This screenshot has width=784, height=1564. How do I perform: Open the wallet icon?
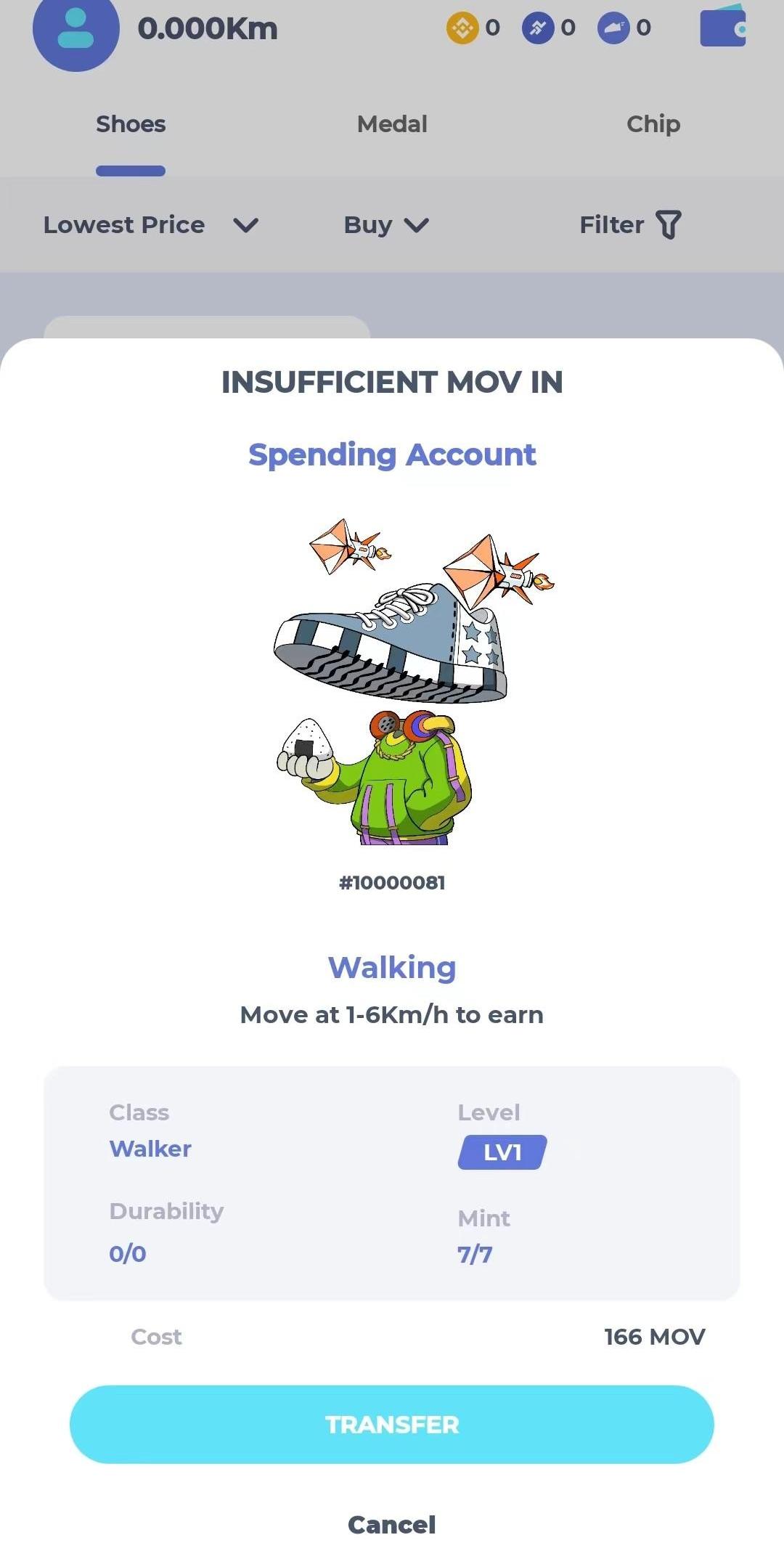coord(722,28)
